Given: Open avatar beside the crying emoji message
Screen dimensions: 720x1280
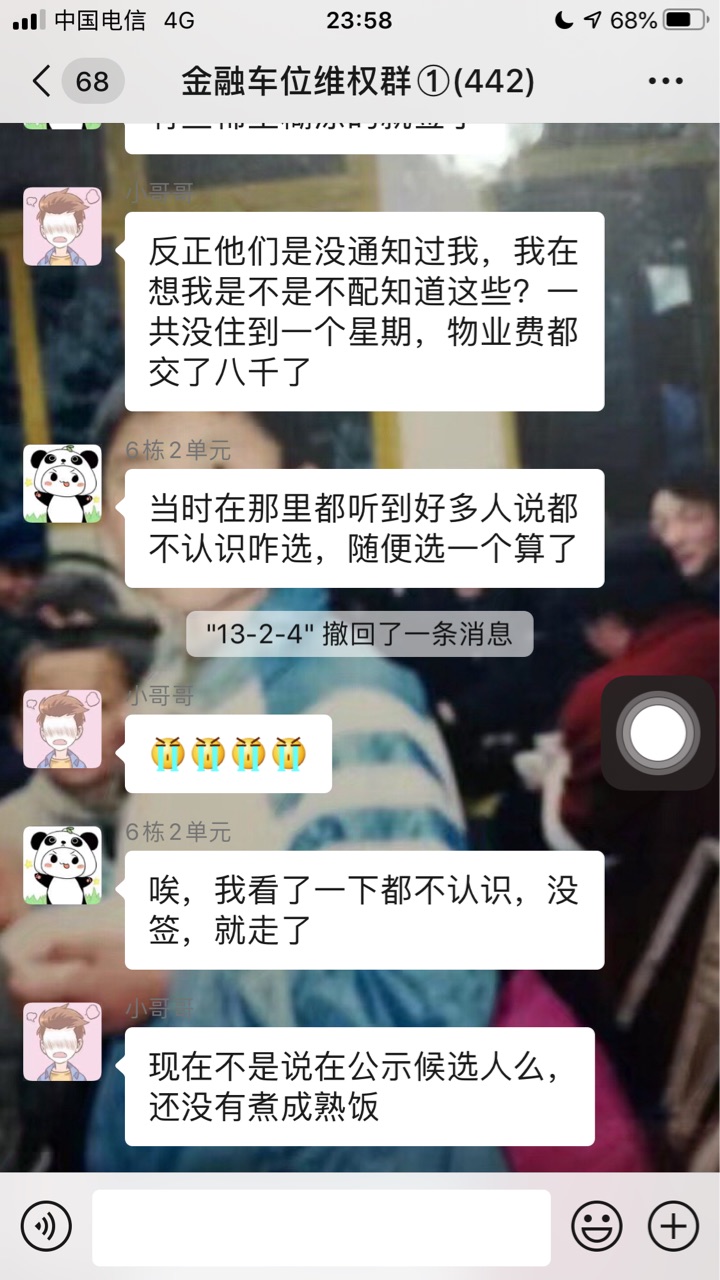Looking at the screenshot, I should click(62, 729).
